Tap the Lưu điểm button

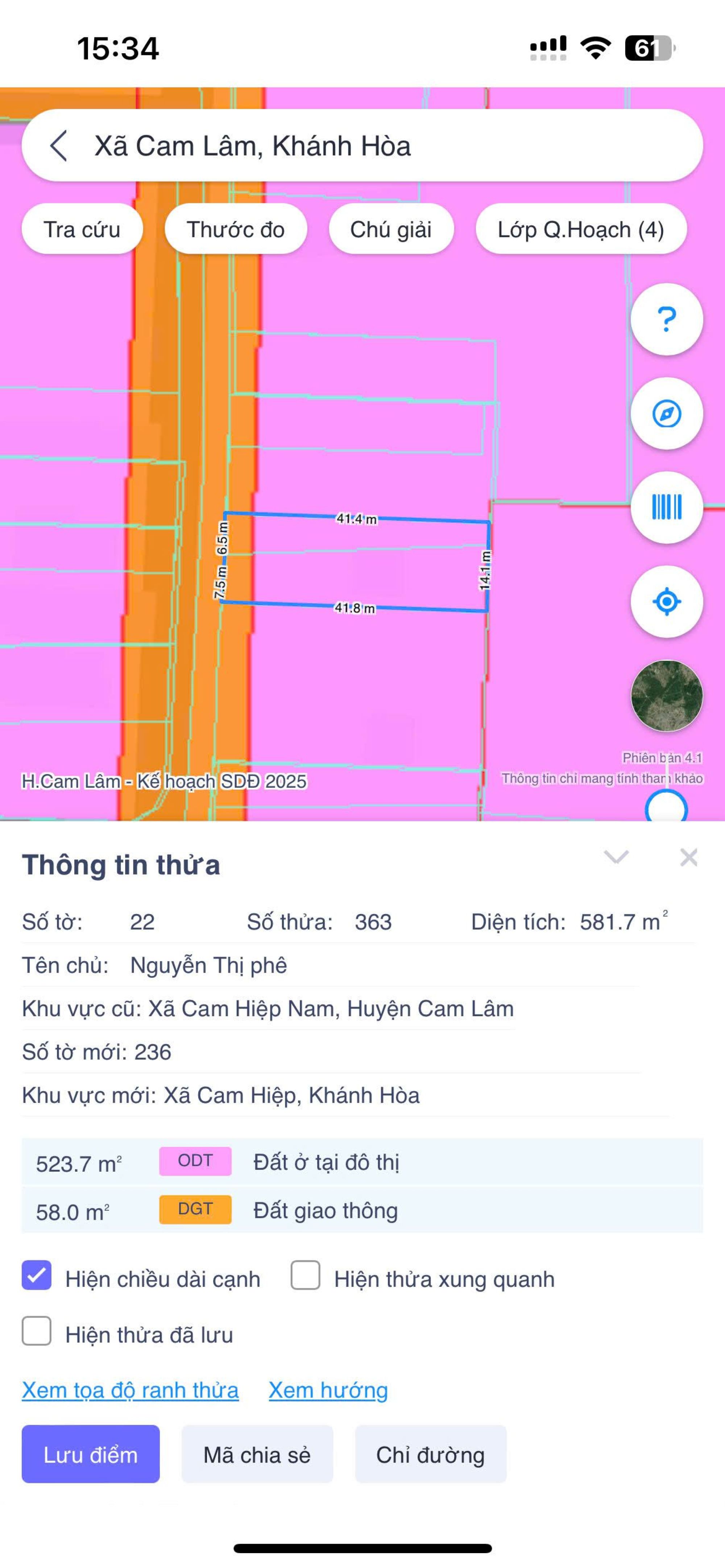pos(91,1454)
